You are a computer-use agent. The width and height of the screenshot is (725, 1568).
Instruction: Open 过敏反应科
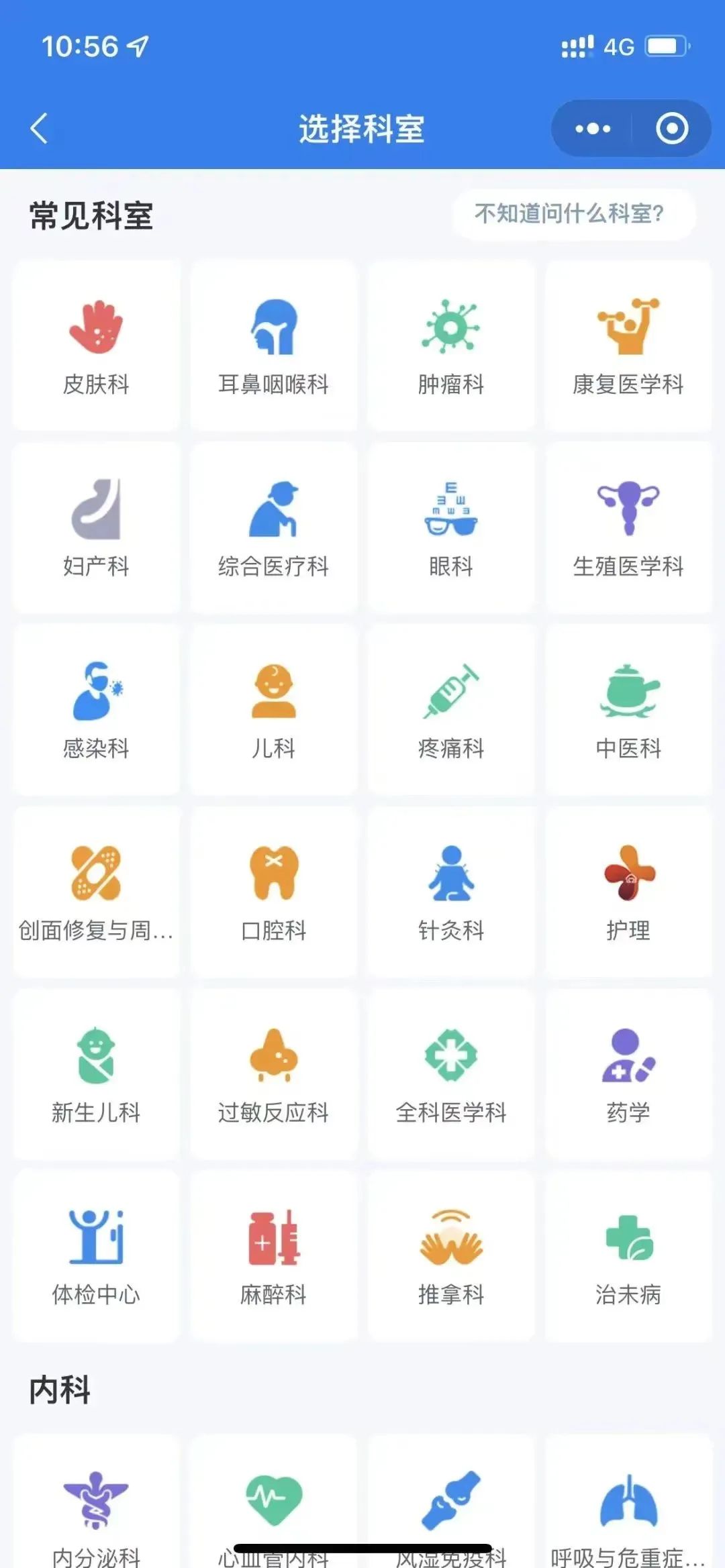[x=273, y=1074]
